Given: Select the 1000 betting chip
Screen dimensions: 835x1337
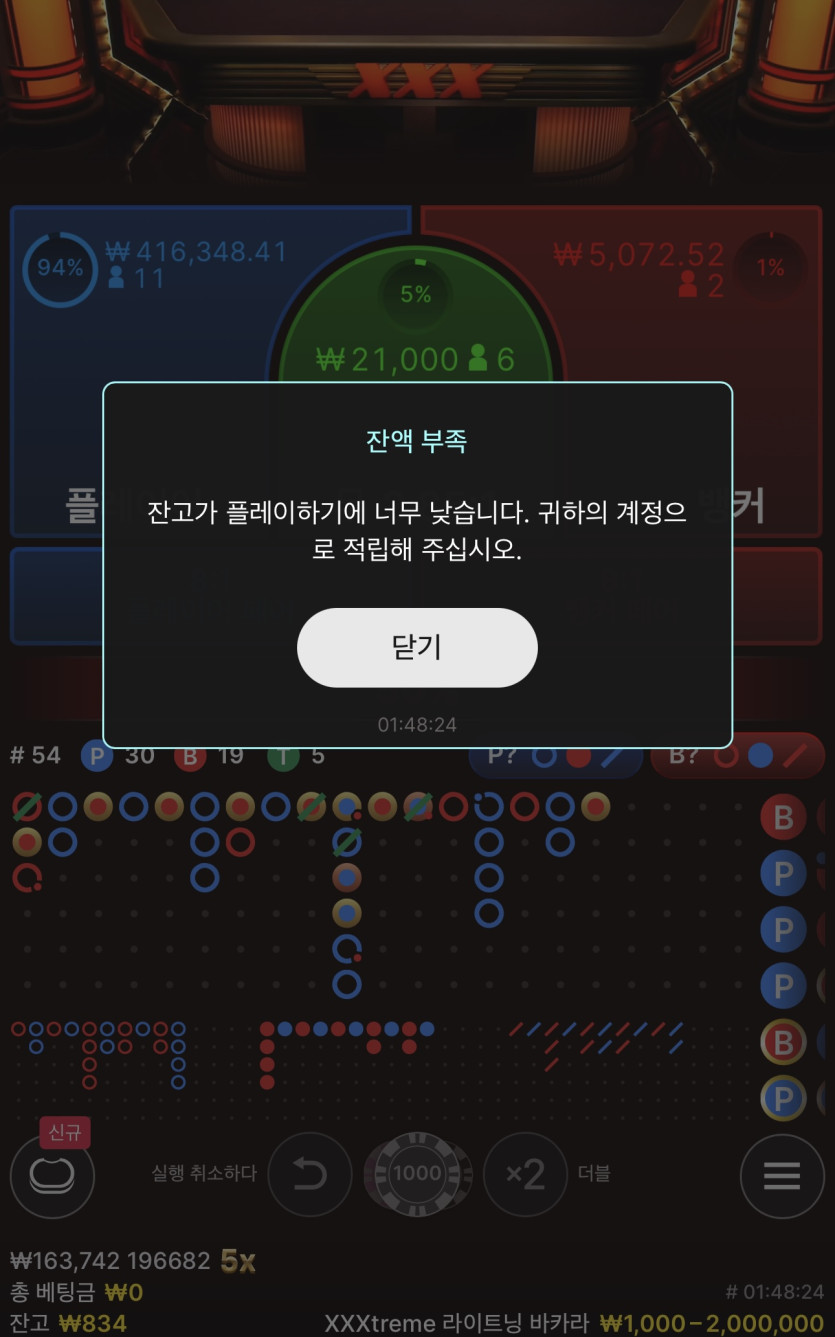Looking at the screenshot, I should [x=417, y=1174].
